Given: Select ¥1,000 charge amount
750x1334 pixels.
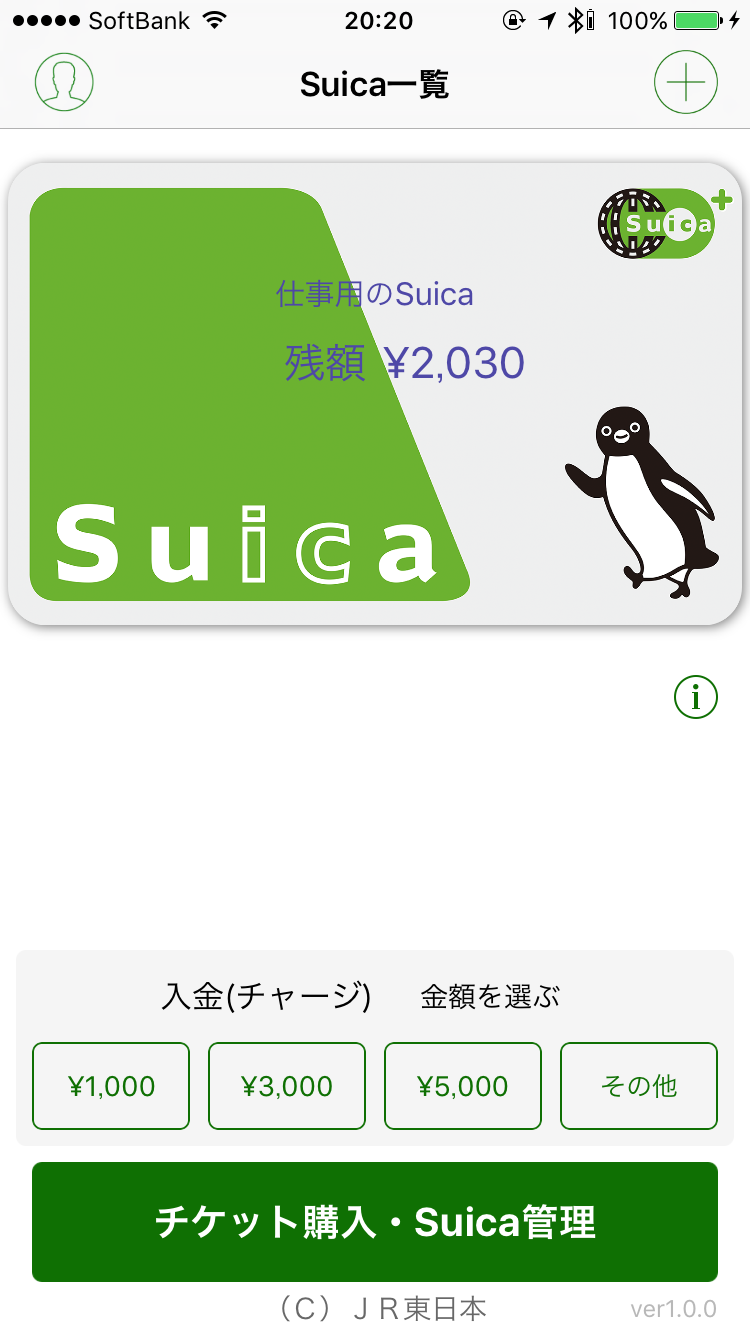Looking at the screenshot, I should click(111, 1086).
